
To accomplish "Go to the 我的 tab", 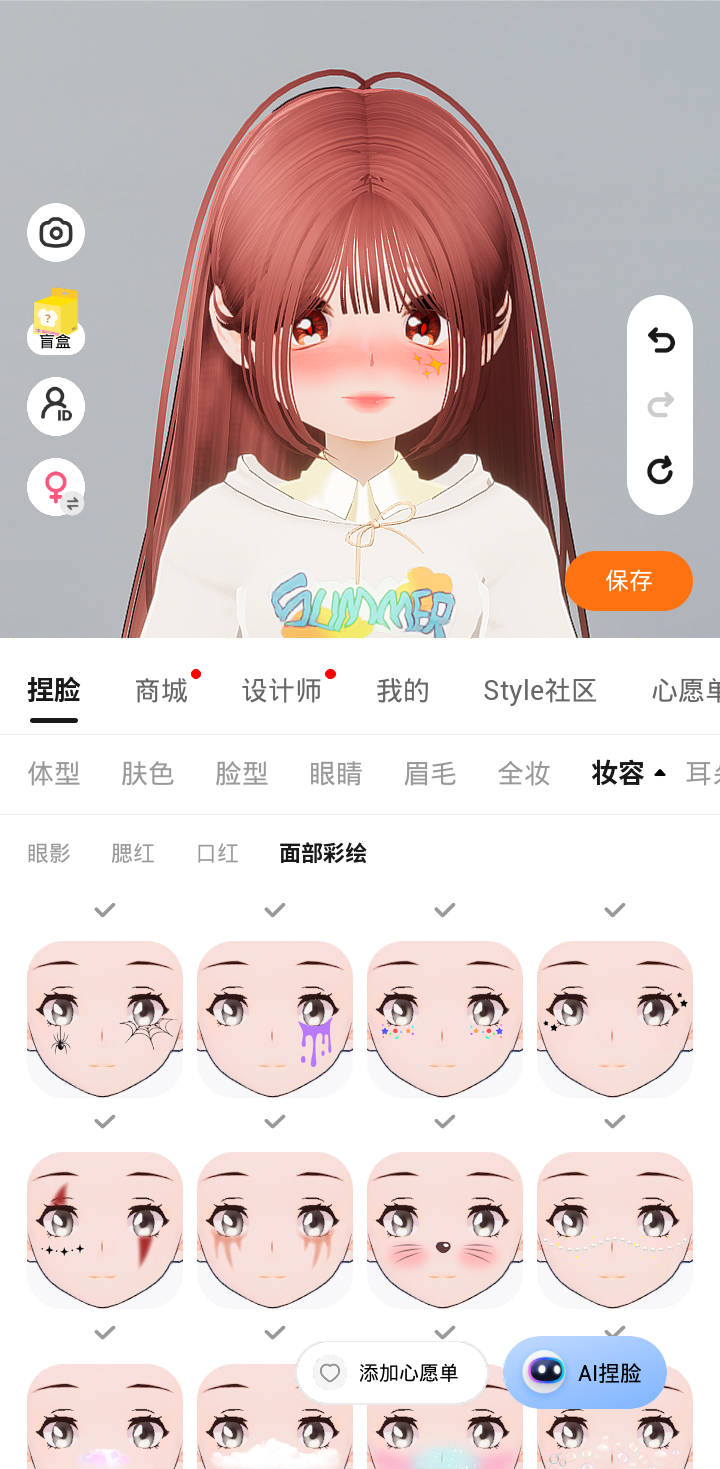I will click(403, 690).
